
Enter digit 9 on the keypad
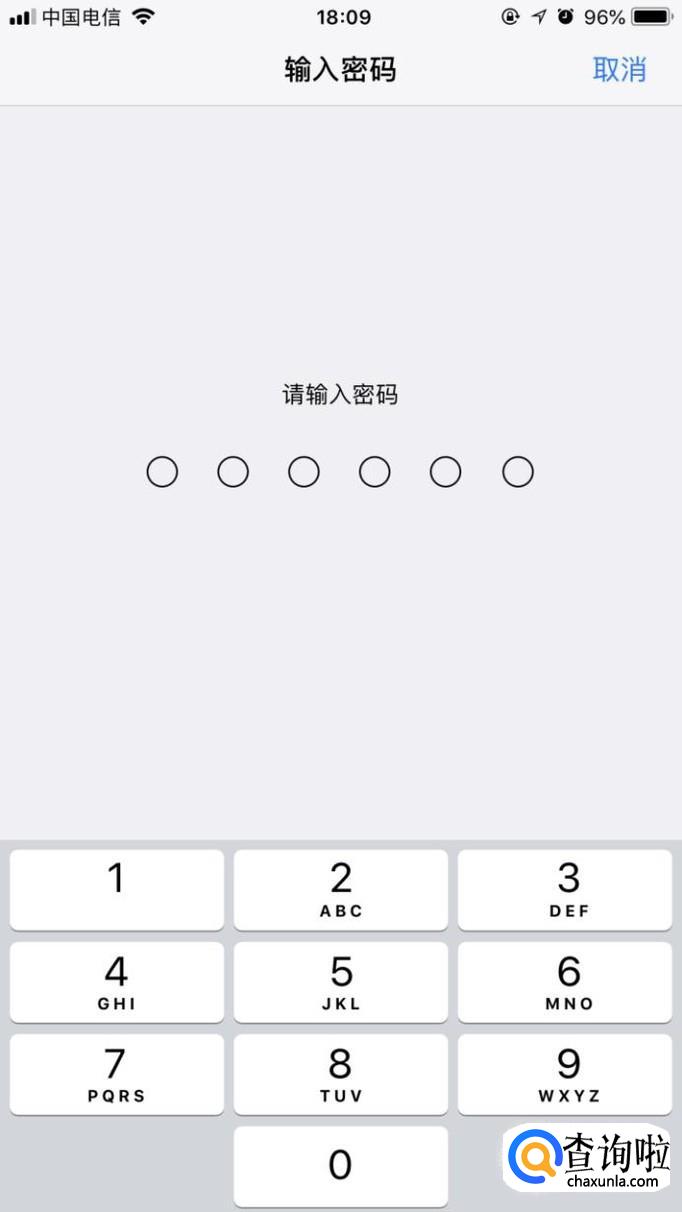(x=565, y=1074)
